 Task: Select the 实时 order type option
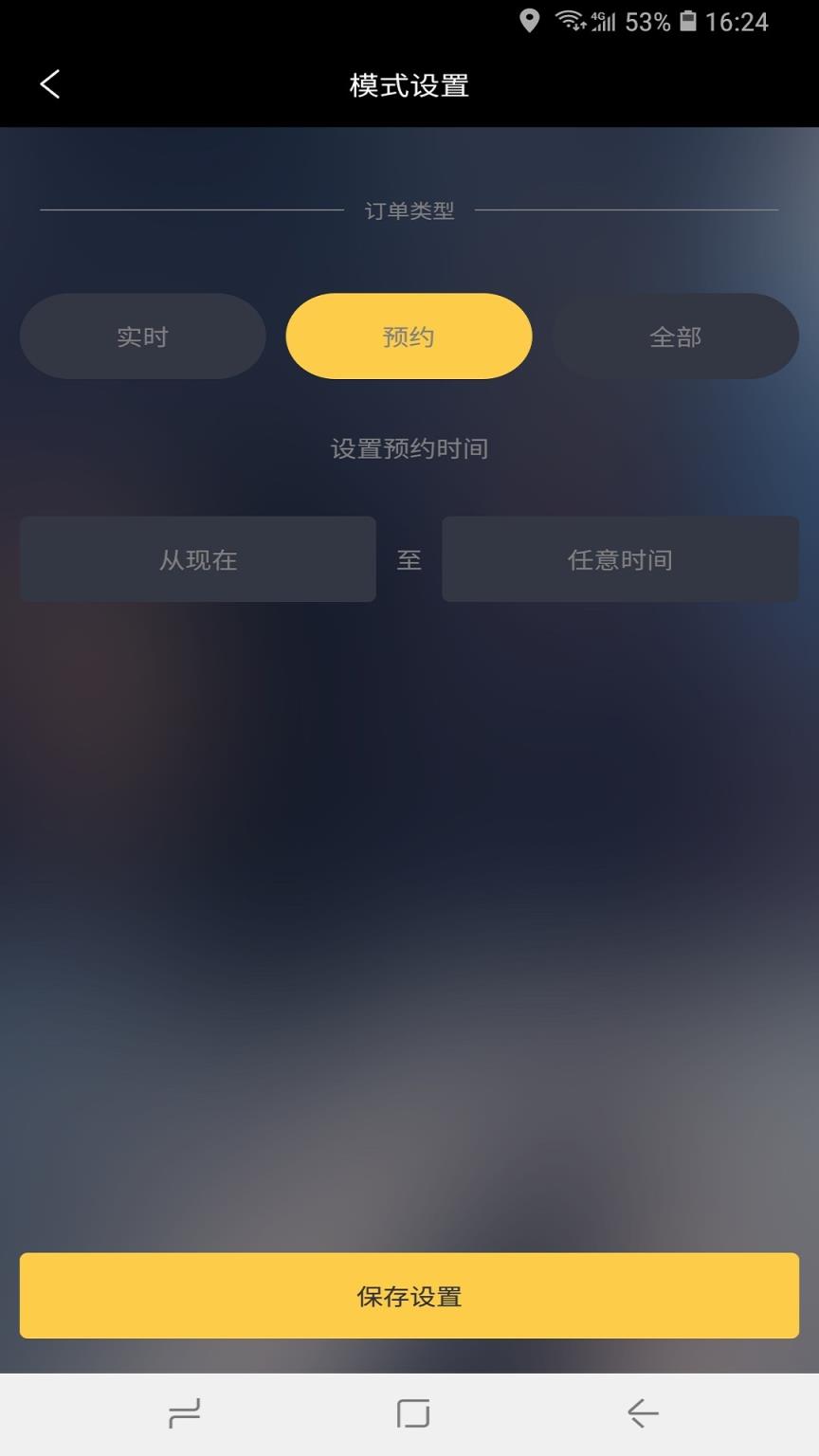click(x=142, y=336)
